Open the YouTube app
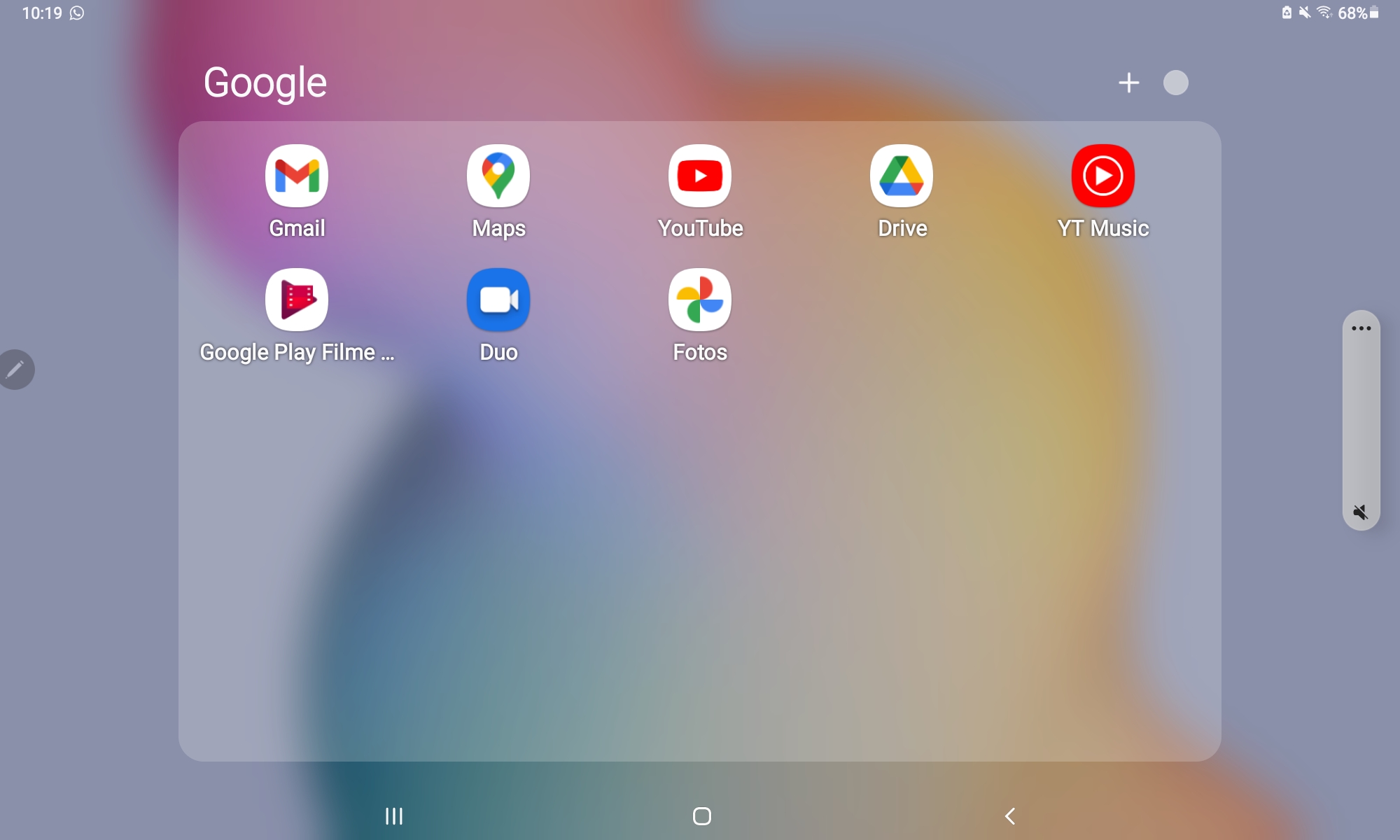The height and width of the screenshot is (840, 1400). click(700, 176)
